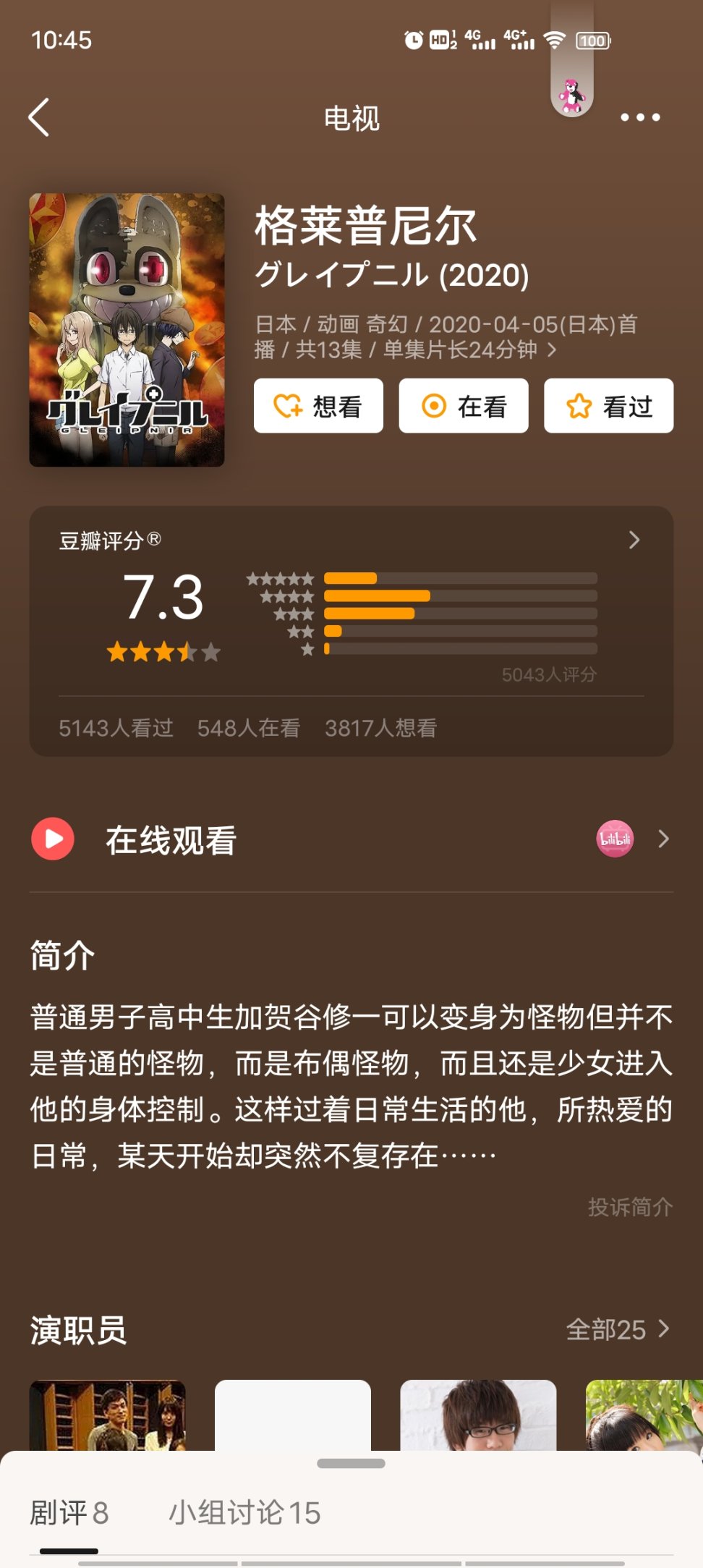Viewport: 703px width, 1568px height.
Task: Open the three-dot overflow menu
Action: (640, 117)
